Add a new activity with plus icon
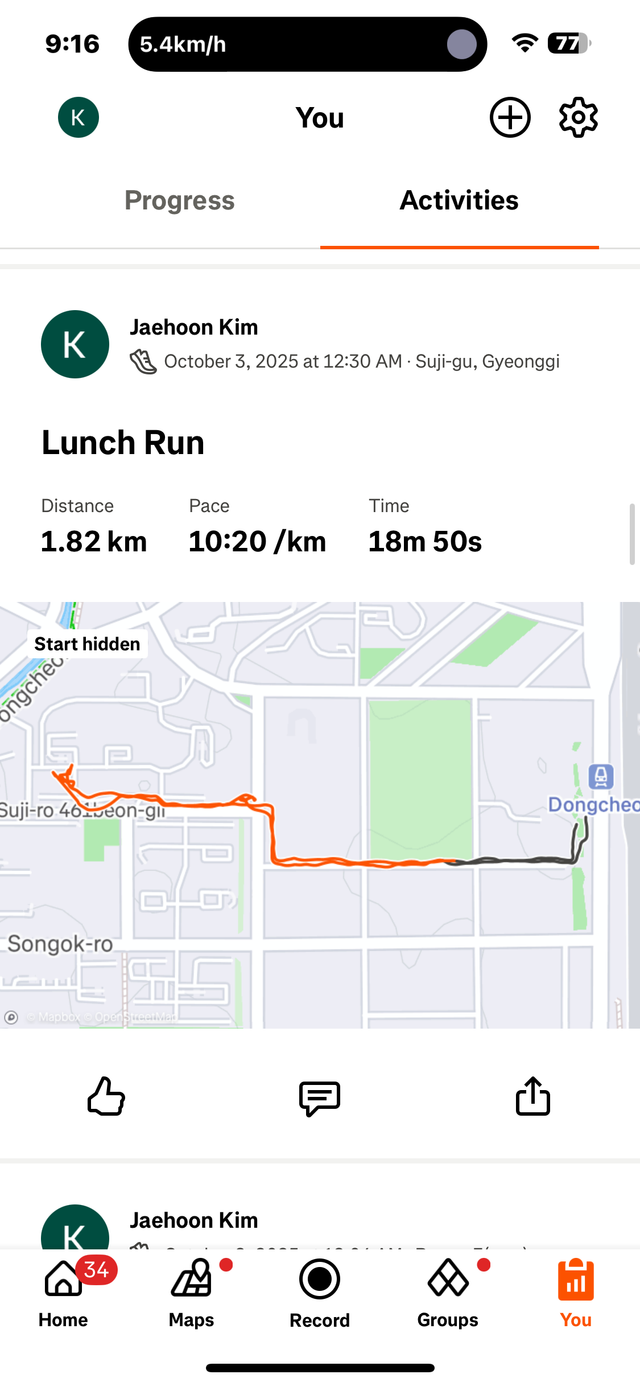The image size is (640, 1386). pyautogui.click(x=510, y=118)
